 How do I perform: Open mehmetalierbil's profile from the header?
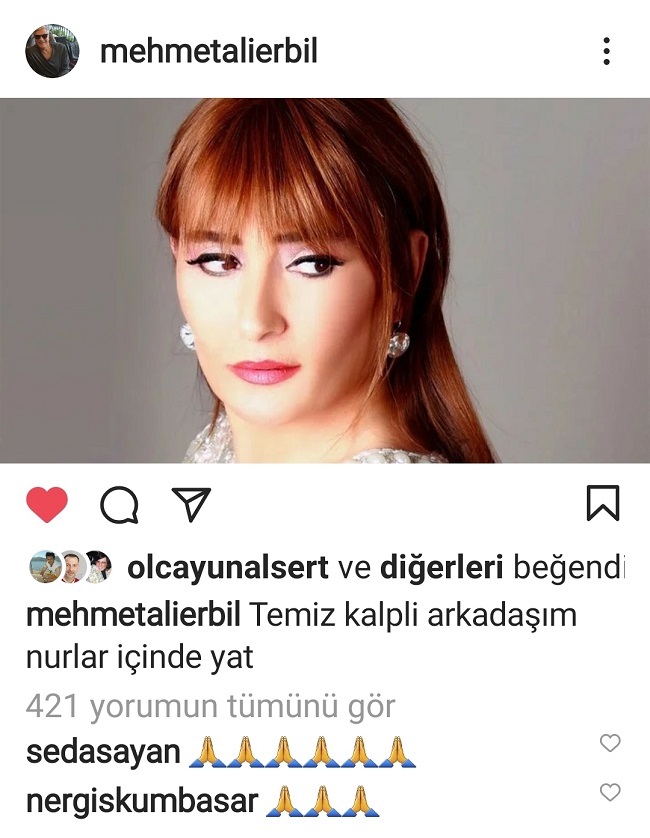pos(208,51)
